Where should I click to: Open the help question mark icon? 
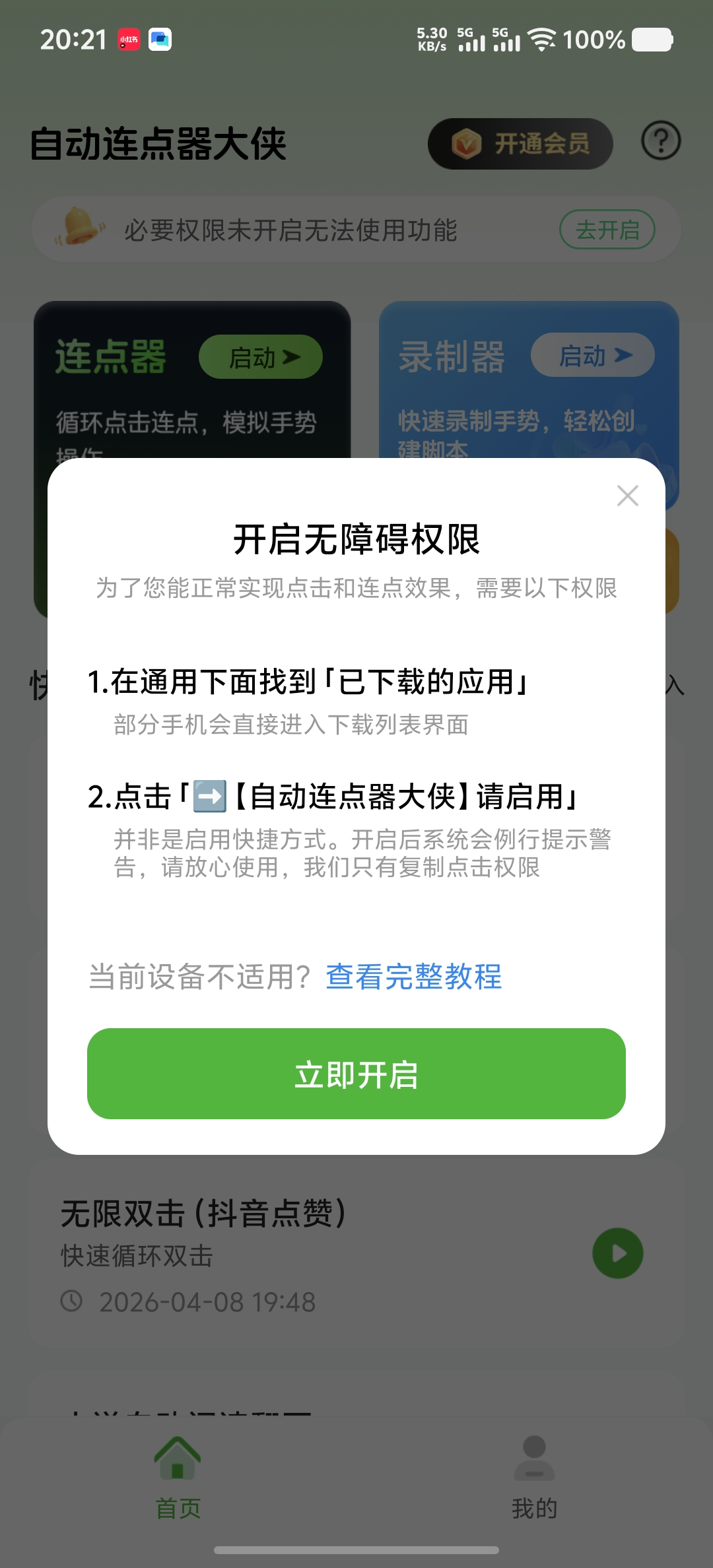[661, 141]
